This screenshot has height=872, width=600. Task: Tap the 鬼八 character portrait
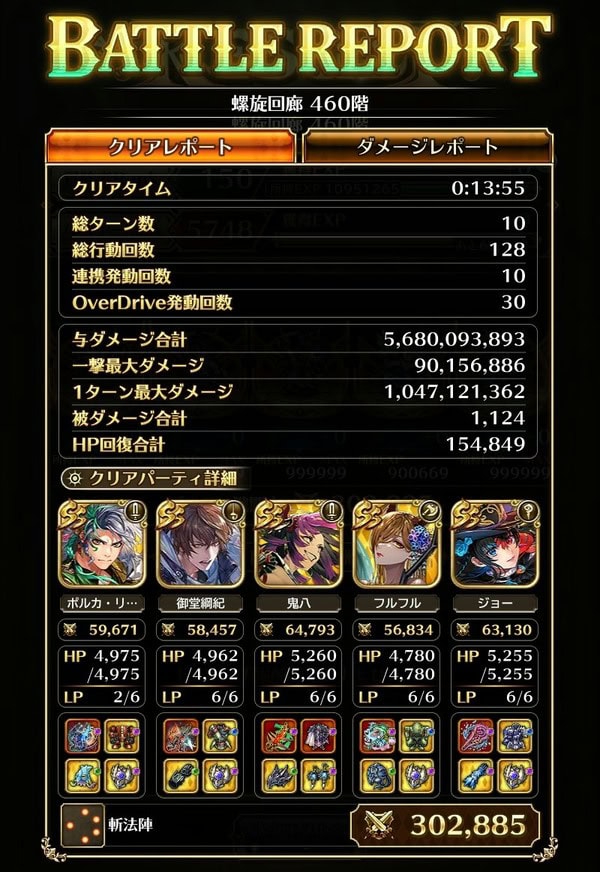(x=299, y=542)
